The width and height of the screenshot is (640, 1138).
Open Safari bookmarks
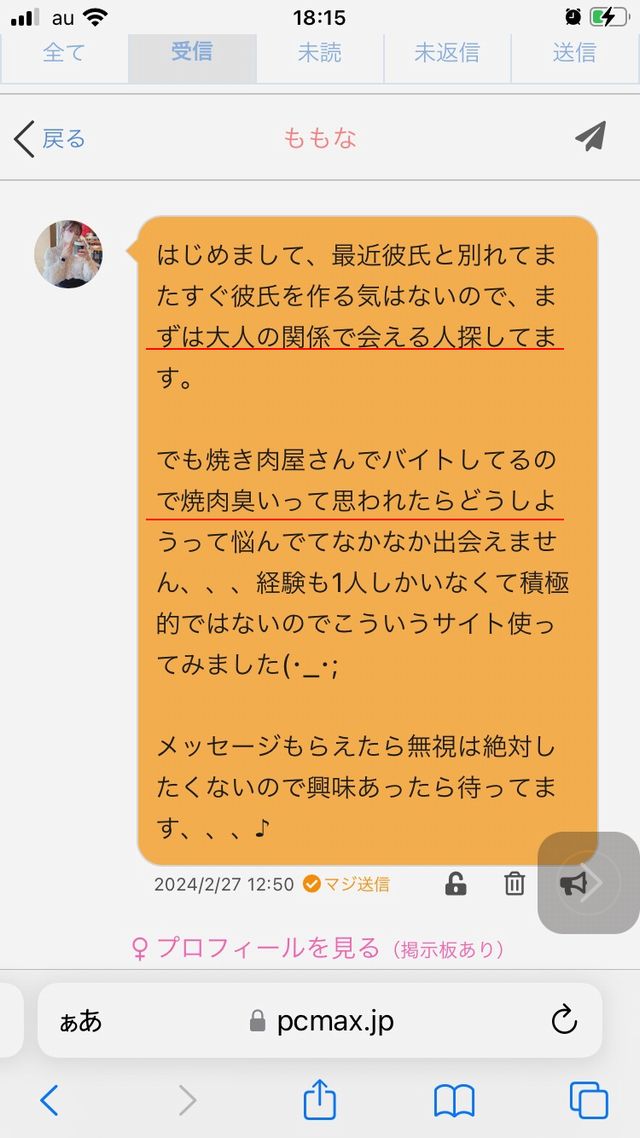454,1101
